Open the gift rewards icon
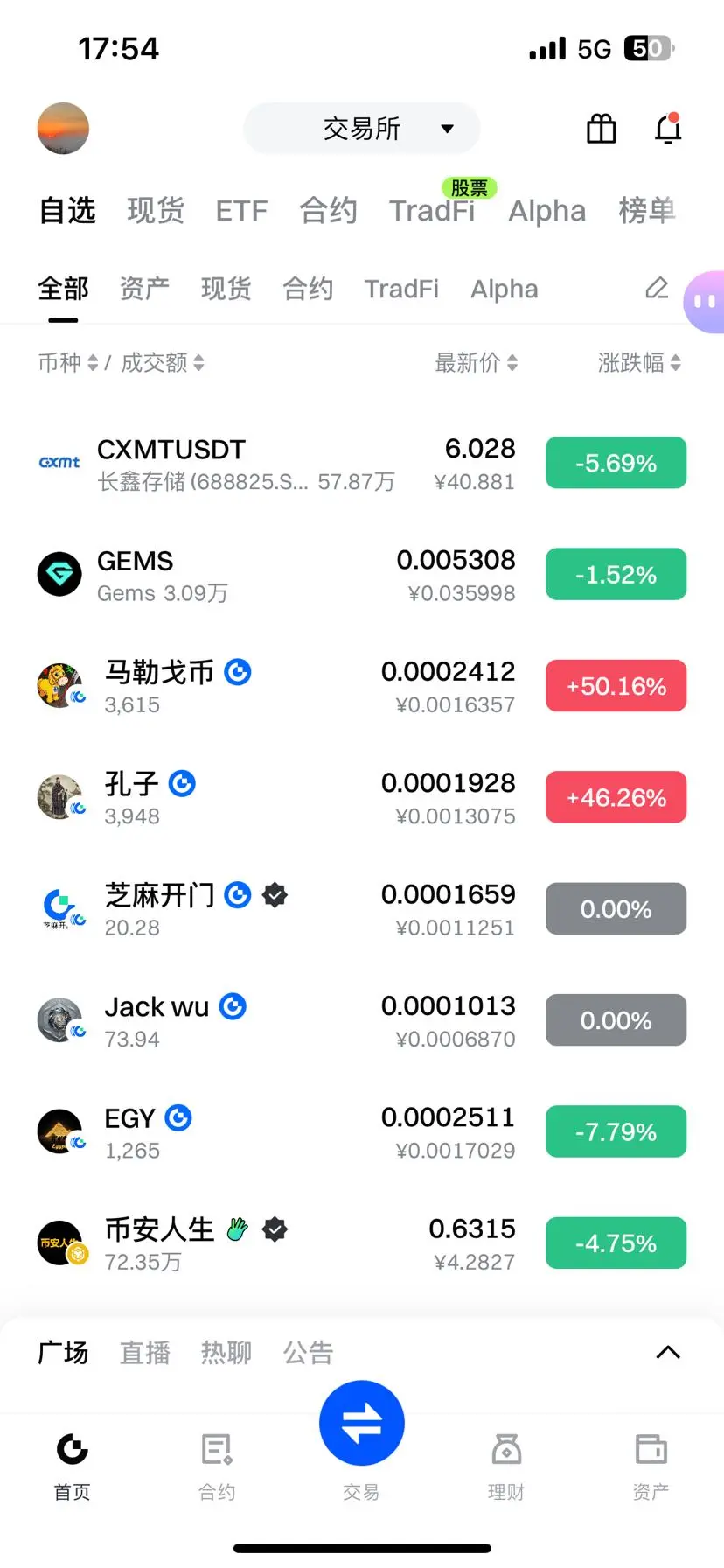The height and width of the screenshot is (1568, 724). point(602,129)
